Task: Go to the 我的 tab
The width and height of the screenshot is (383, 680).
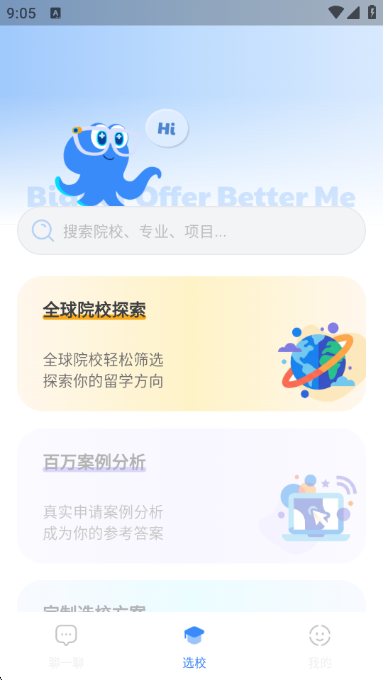Action: 320,645
